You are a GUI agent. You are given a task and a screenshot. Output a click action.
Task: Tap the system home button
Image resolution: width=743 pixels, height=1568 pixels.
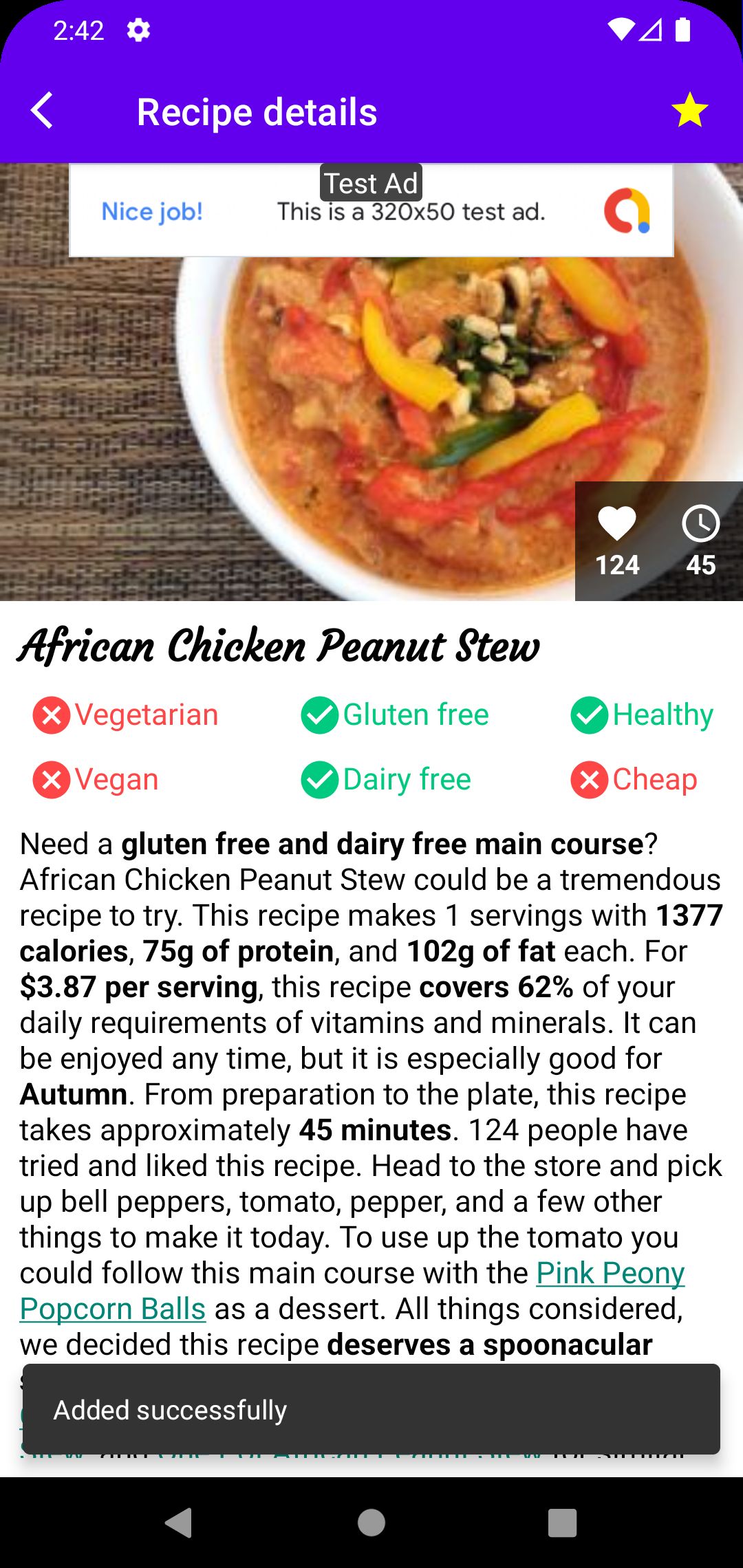[371, 1522]
